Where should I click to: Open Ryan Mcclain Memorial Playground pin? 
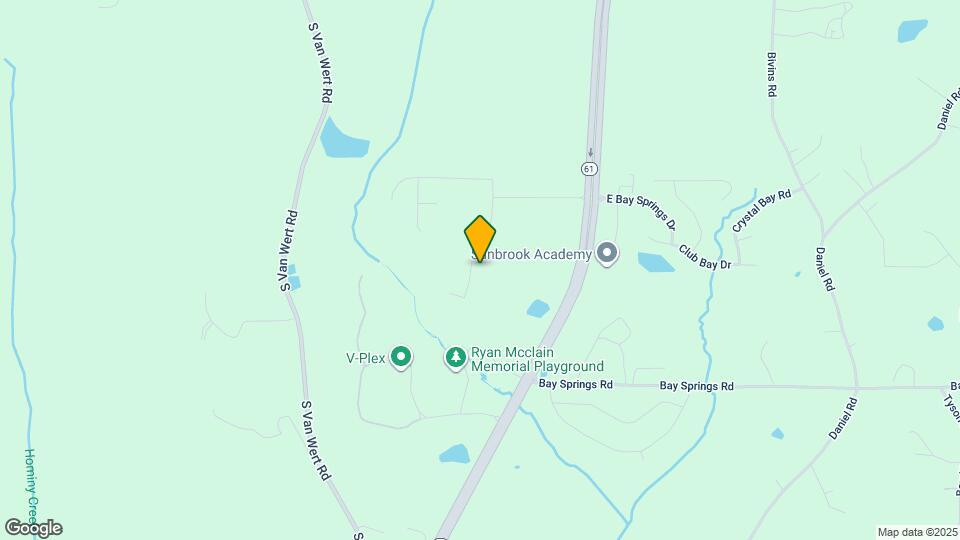coord(456,356)
